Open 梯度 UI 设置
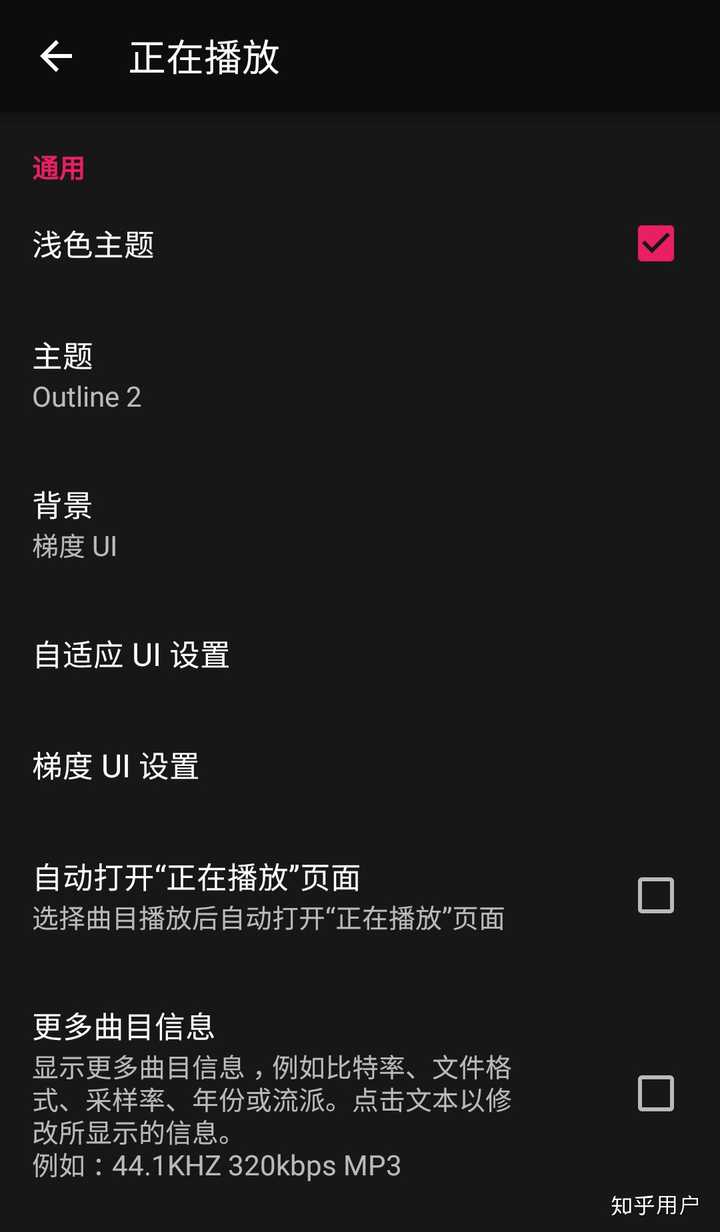This screenshot has width=720, height=1232. click(x=116, y=765)
